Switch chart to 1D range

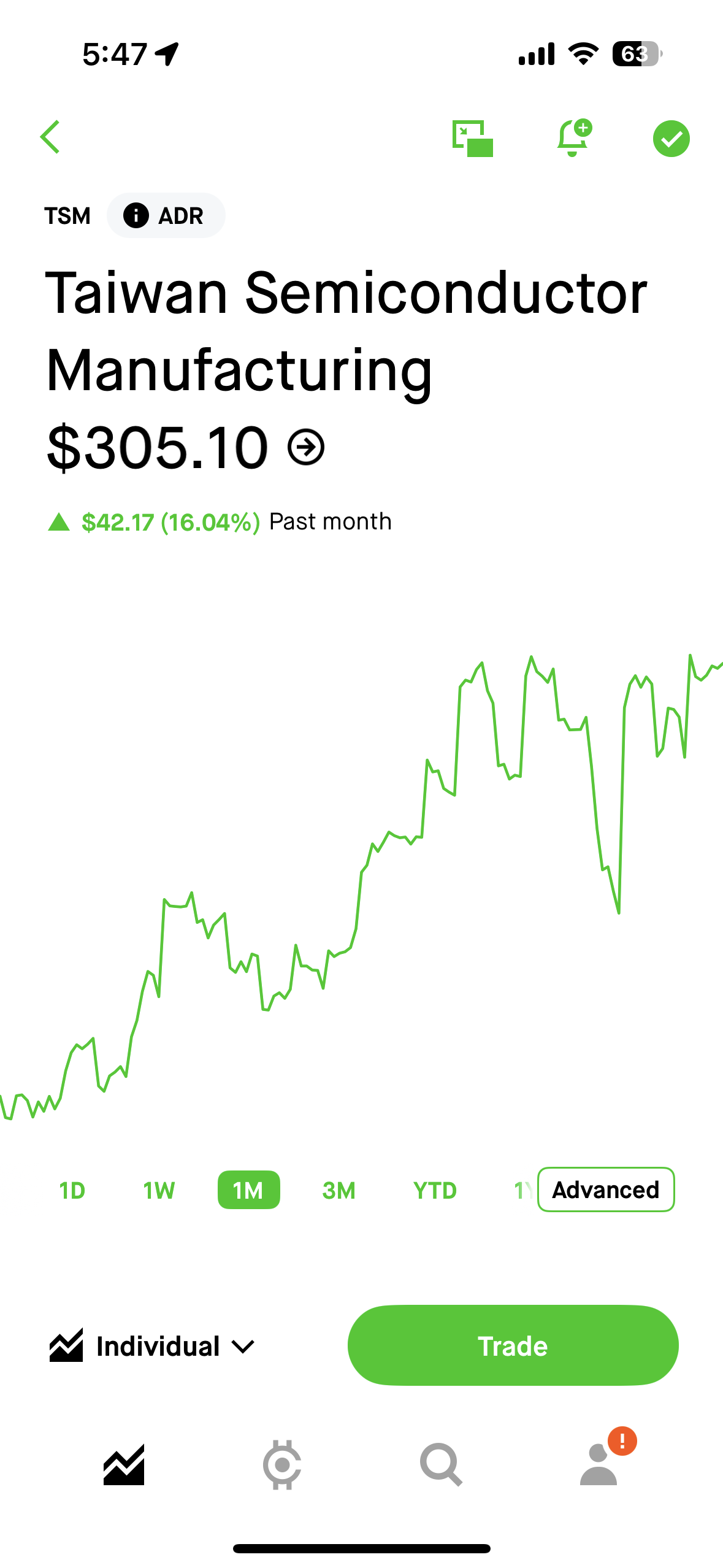[x=72, y=1190]
